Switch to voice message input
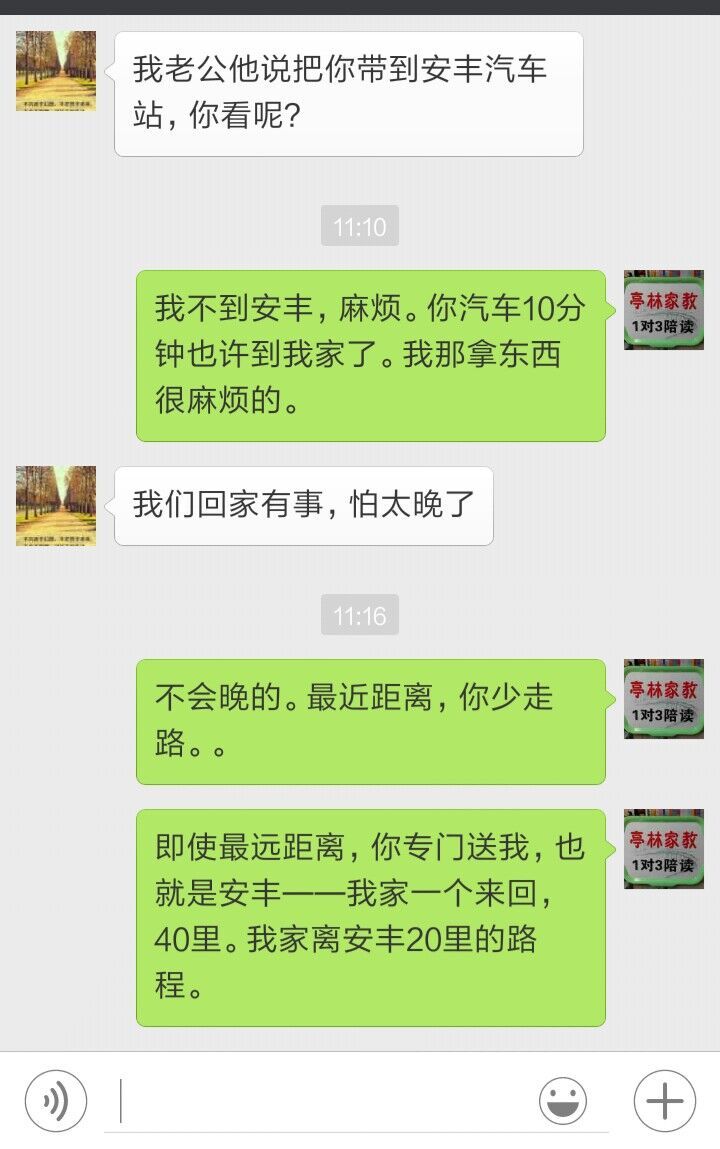Viewport: 720px width, 1149px height. tap(56, 1101)
